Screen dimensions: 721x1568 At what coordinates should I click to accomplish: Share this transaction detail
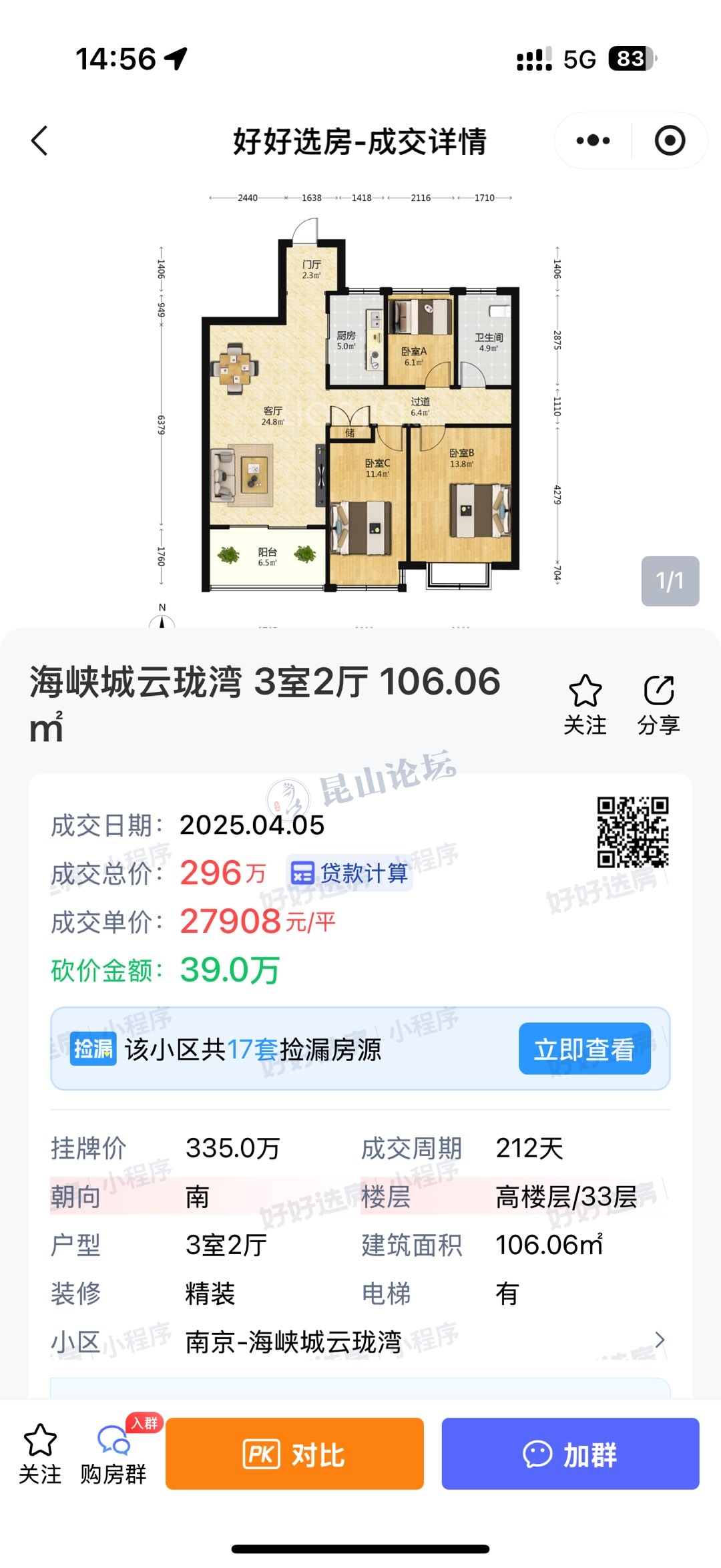[658, 705]
